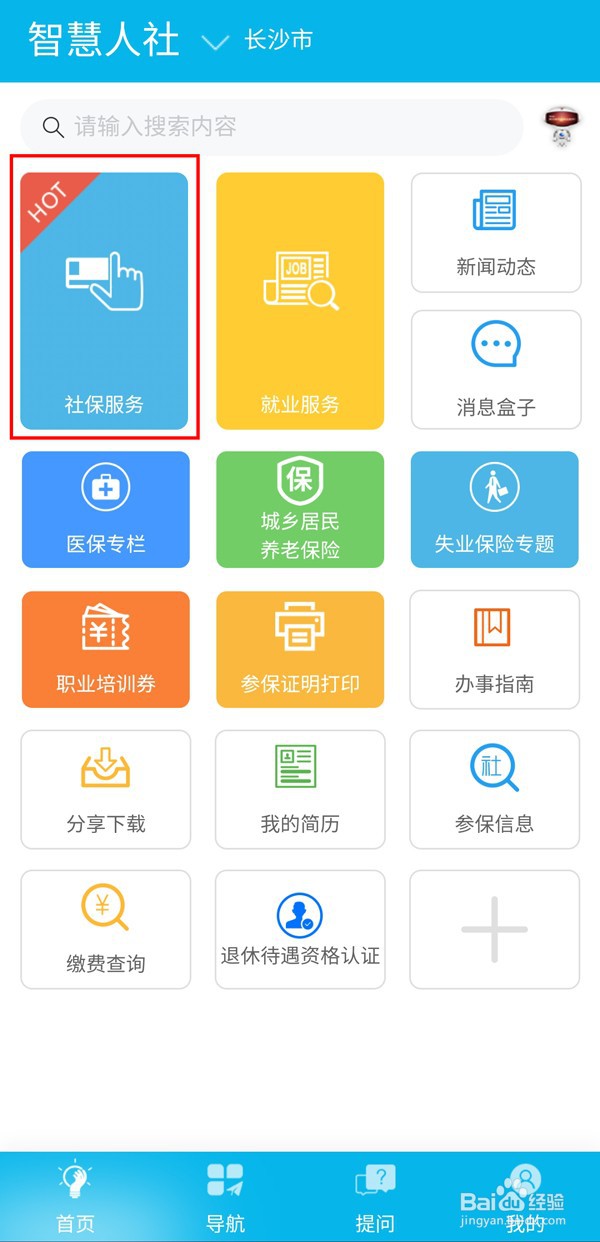Check 参保信息
Image resolution: width=600 pixels, height=1242 pixels.
tap(494, 789)
